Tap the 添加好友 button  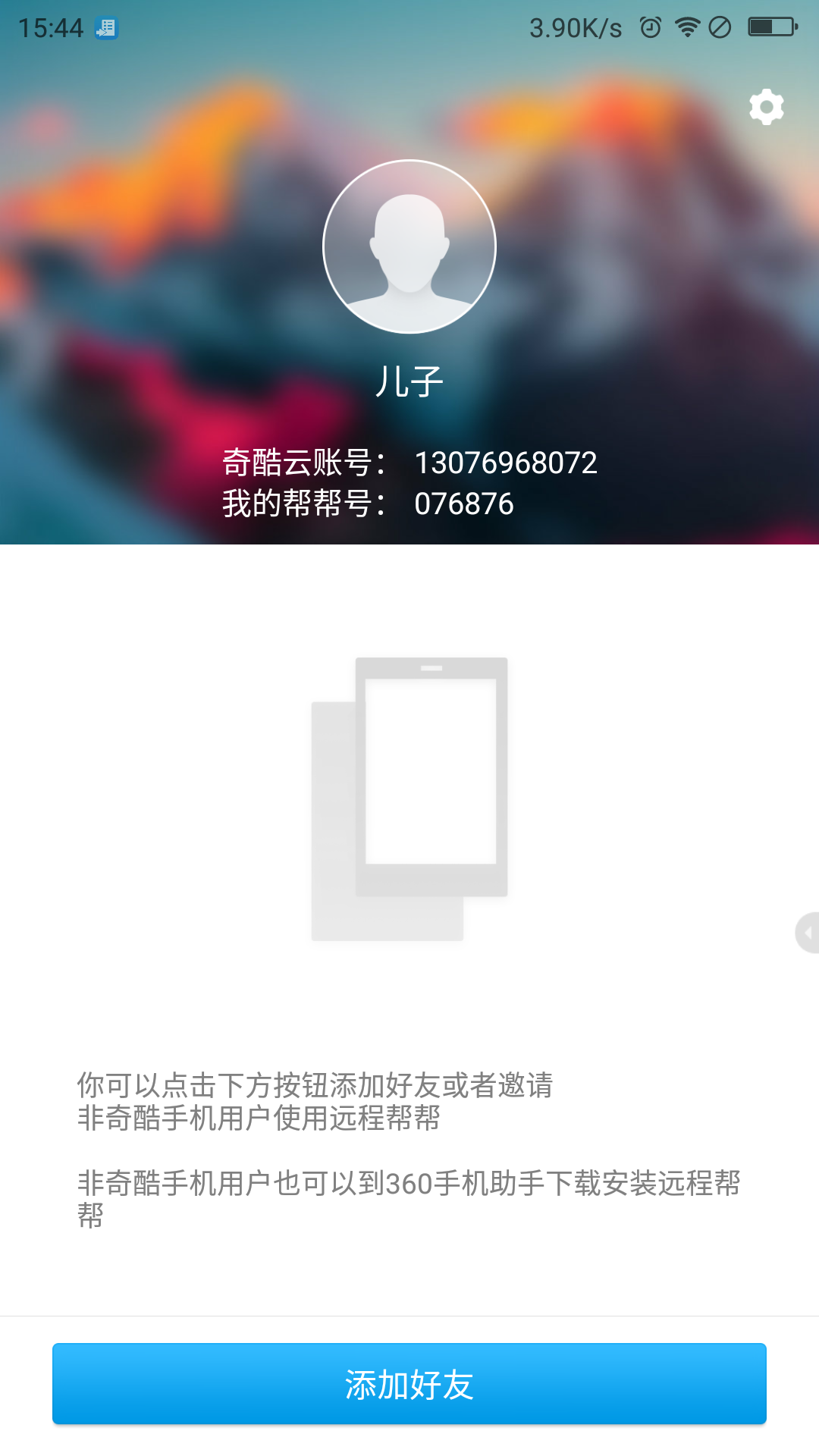pos(409,1384)
